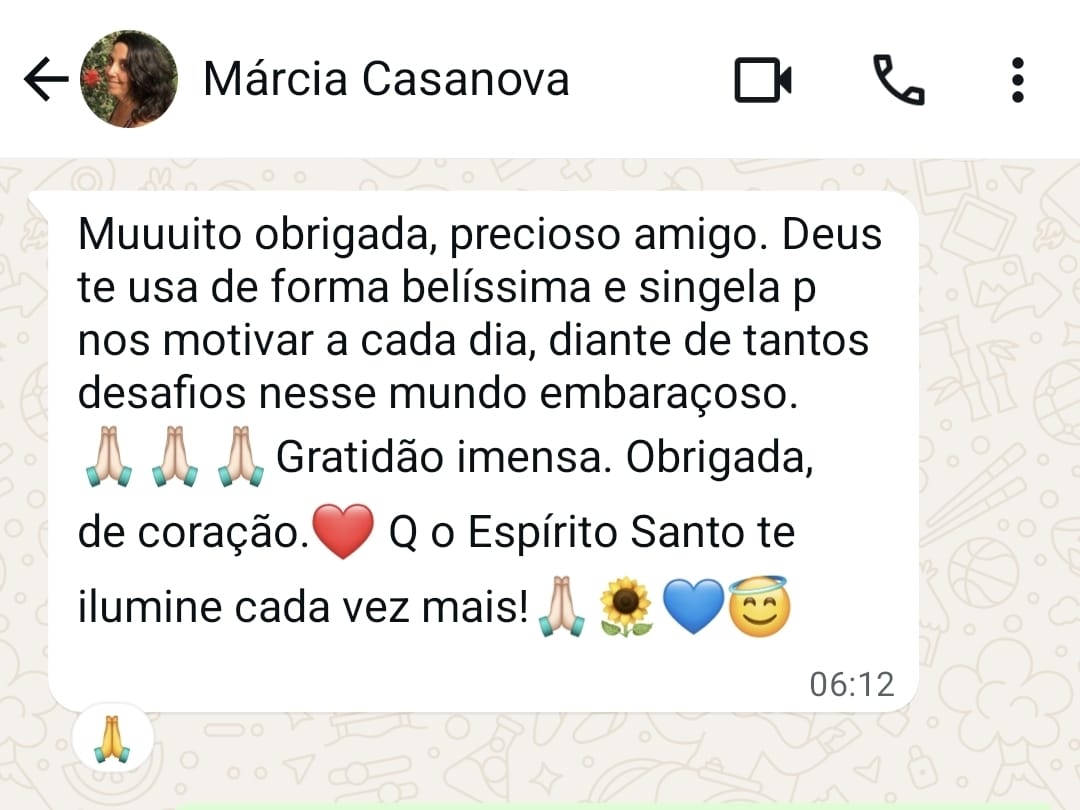Open the three-dot overflow menu
The width and height of the screenshot is (1080, 810).
[x=1017, y=80]
